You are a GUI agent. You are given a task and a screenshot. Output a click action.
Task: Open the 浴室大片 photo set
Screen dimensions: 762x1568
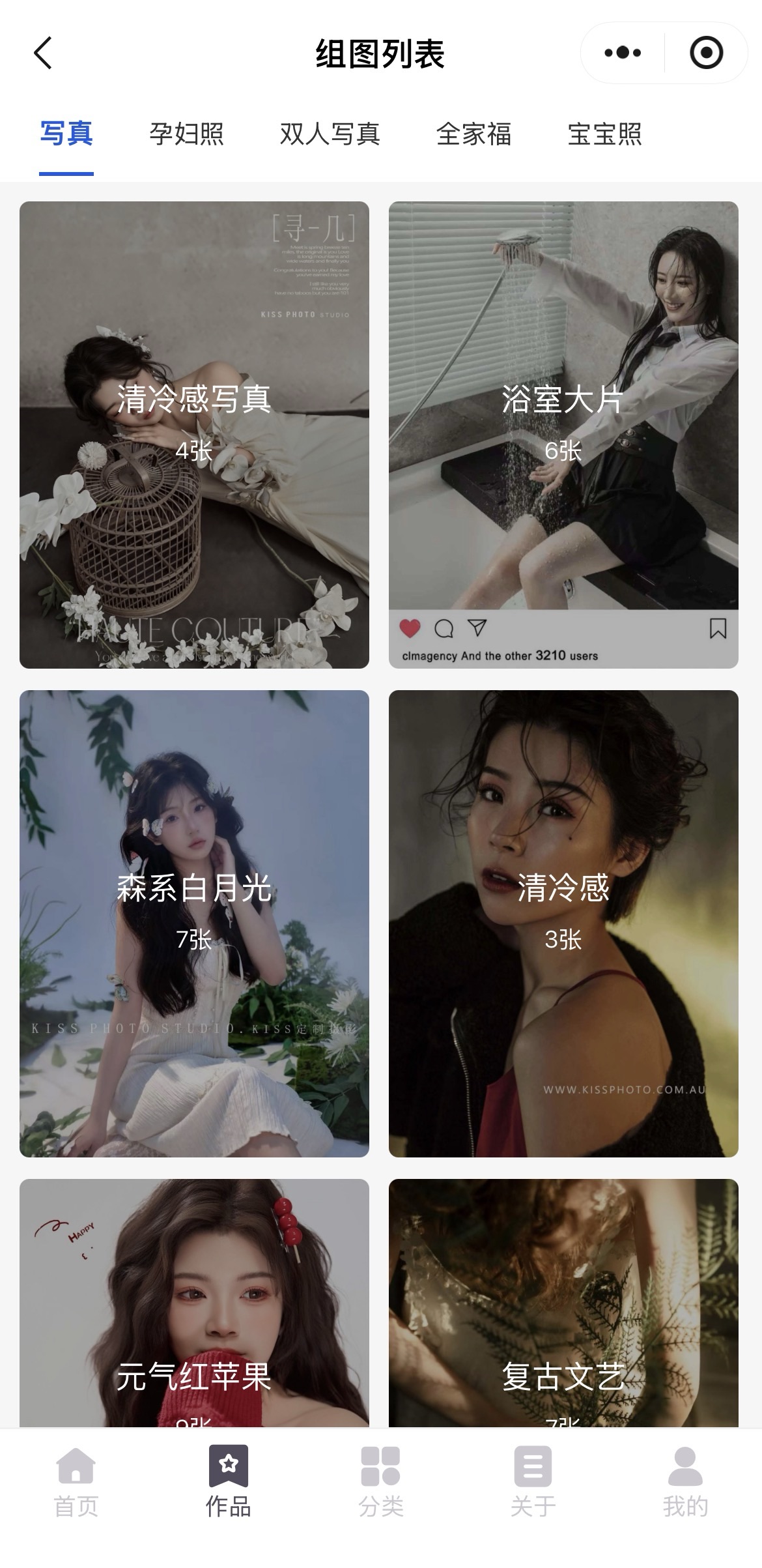tap(563, 435)
